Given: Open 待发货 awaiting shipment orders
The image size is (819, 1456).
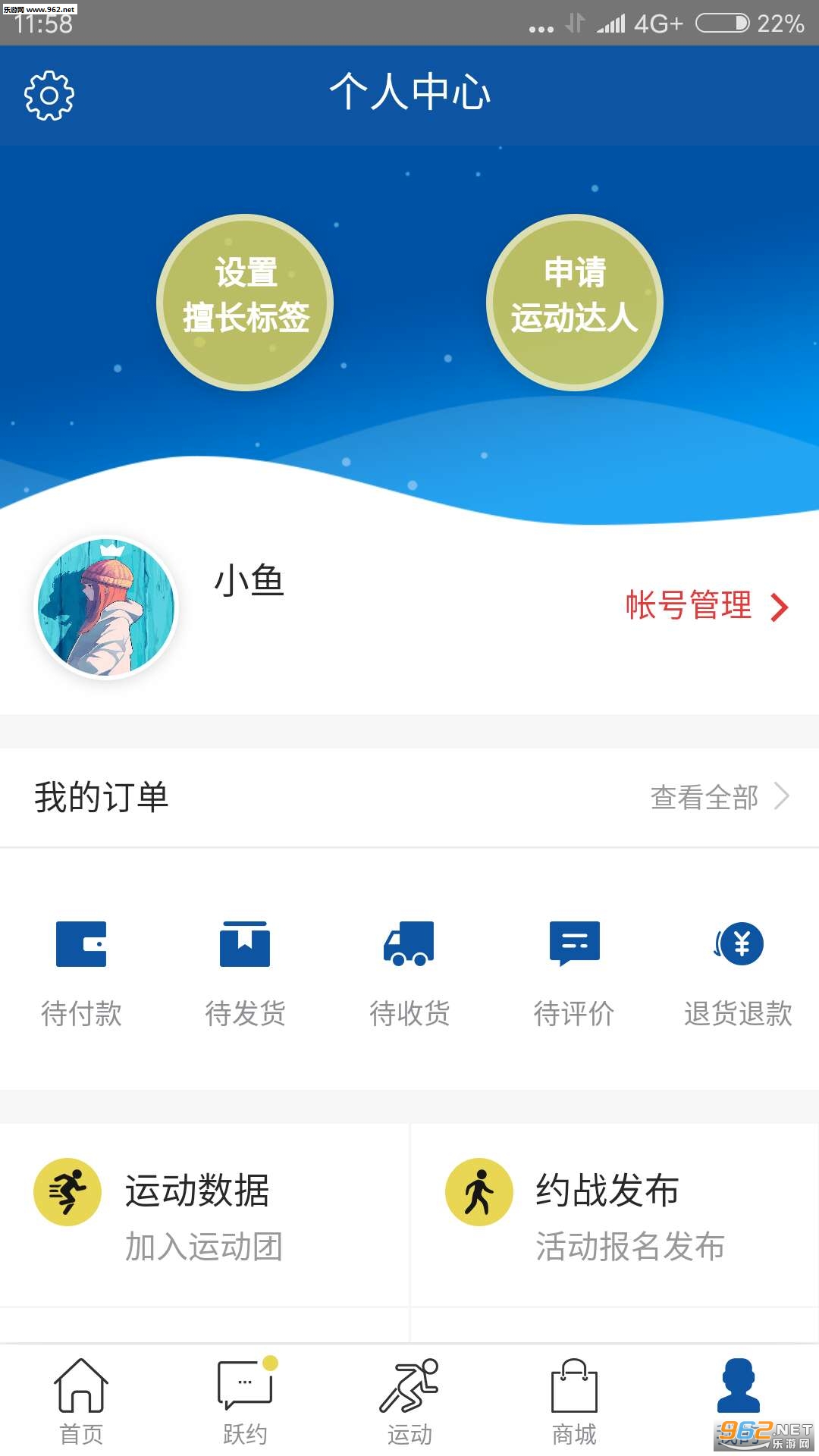Looking at the screenshot, I should pyautogui.click(x=245, y=971).
